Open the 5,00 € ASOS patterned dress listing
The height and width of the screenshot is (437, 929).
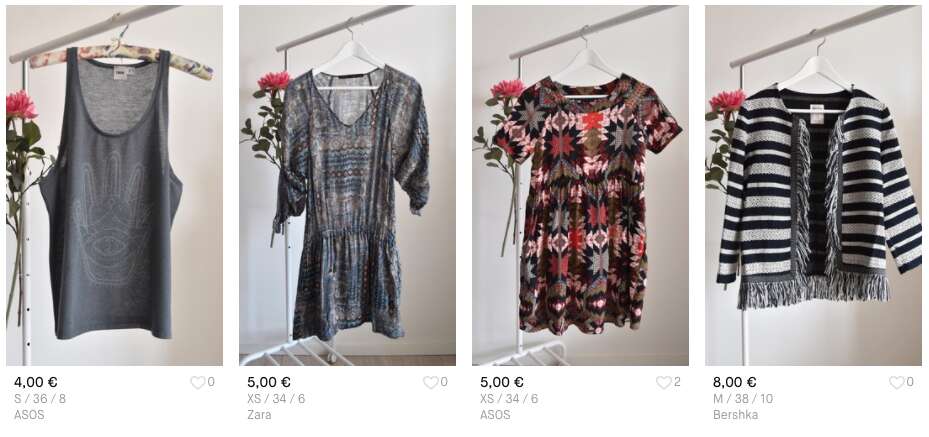coord(580,185)
